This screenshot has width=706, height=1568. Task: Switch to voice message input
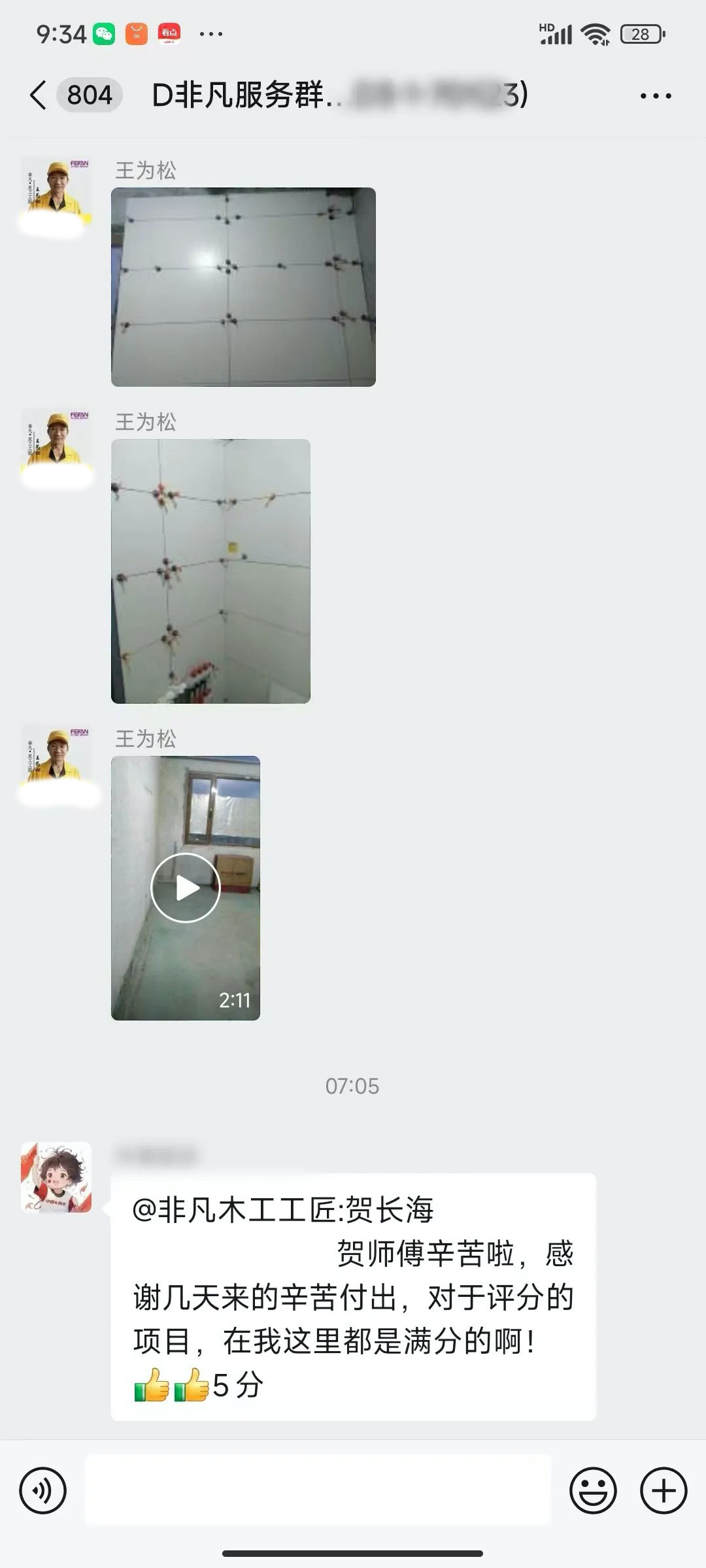[x=43, y=1490]
